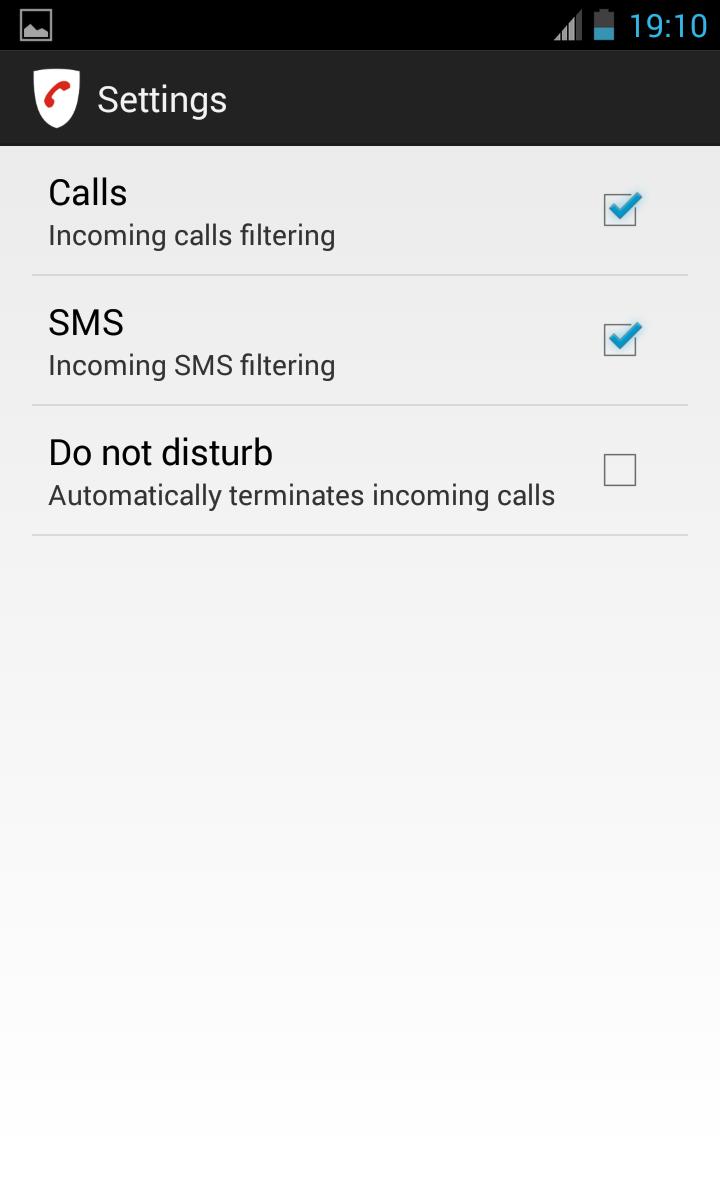Uncheck the Calls filtering checkbox
720x1184 pixels.
pos(620,210)
